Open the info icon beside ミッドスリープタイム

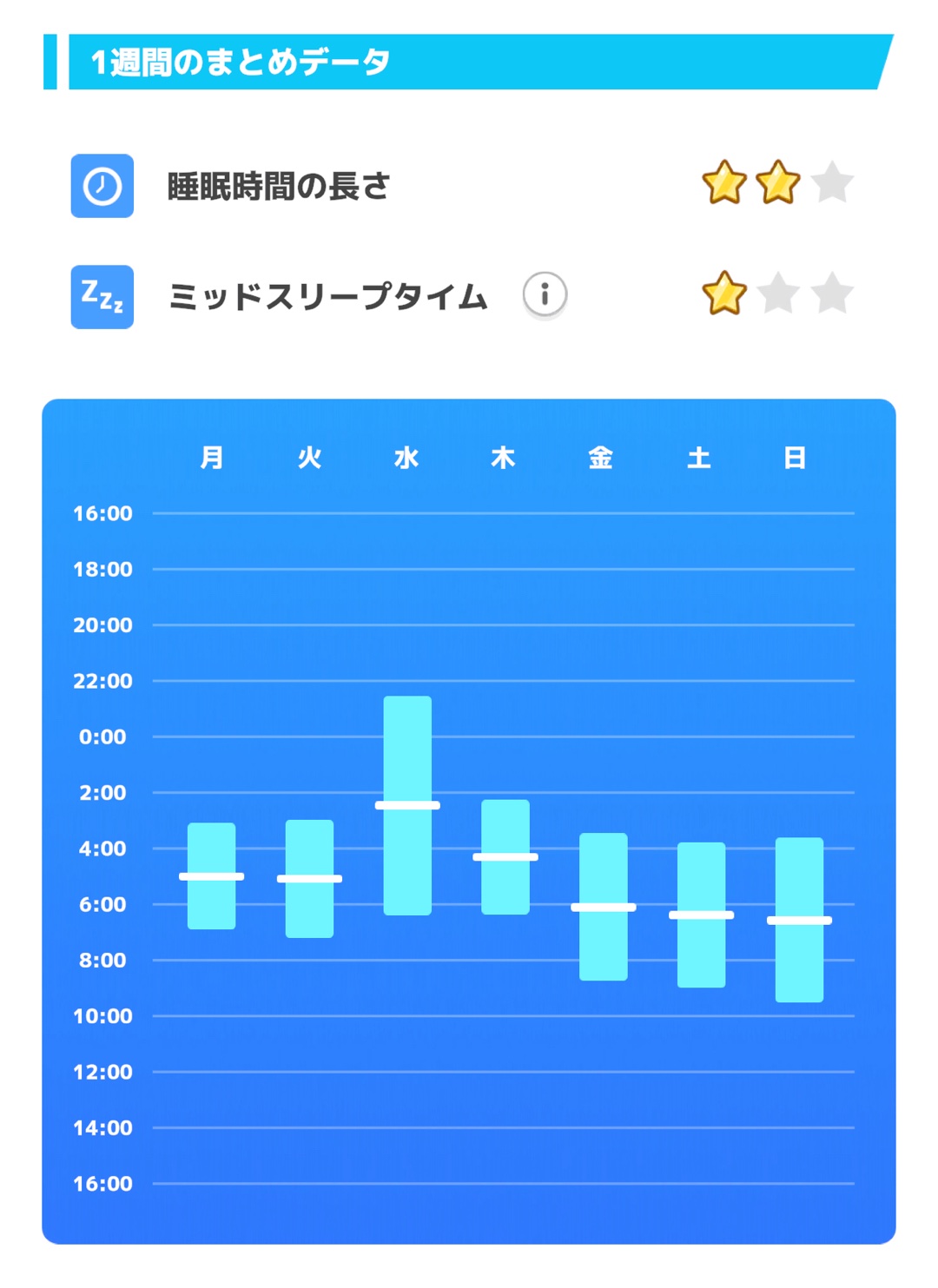click(545, 295)
